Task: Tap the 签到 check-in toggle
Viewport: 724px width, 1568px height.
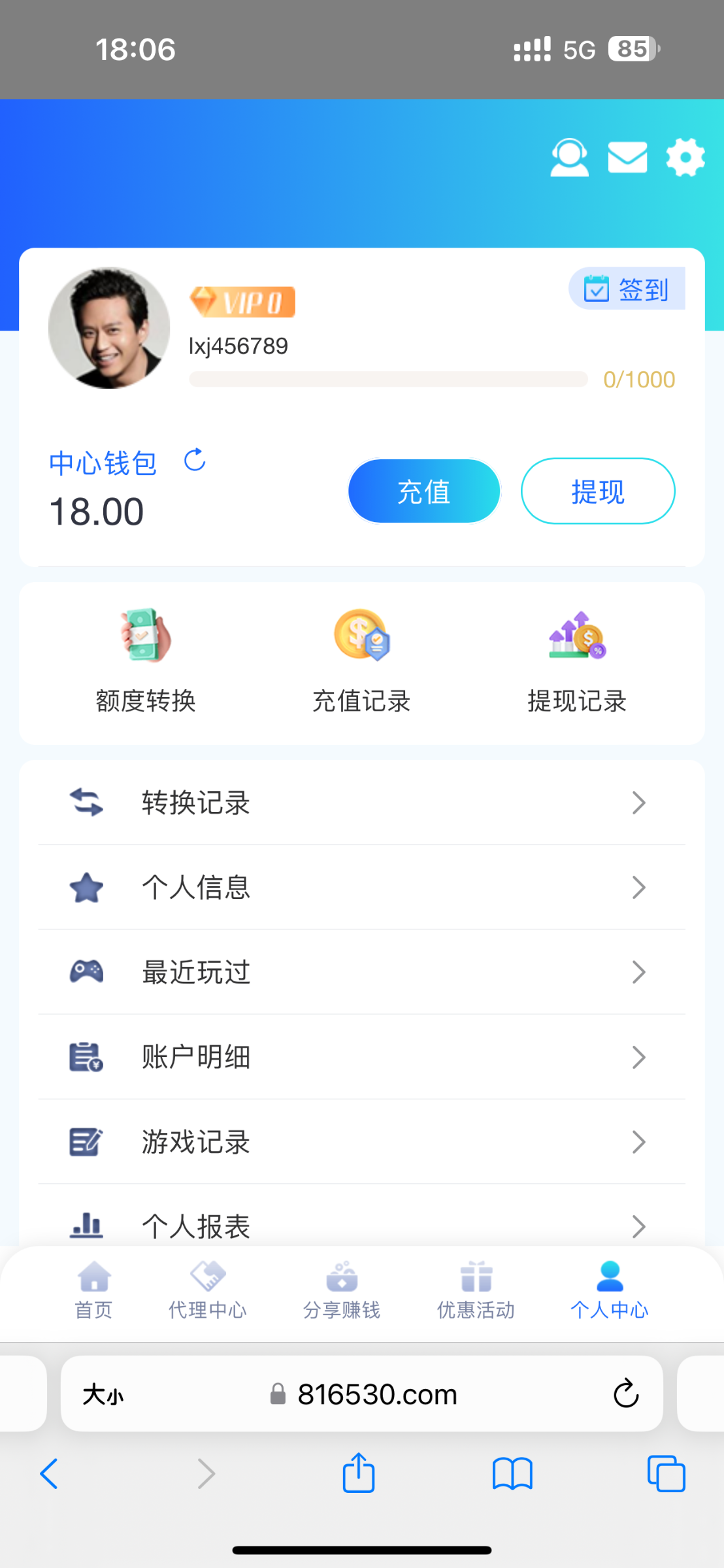Action: tap(625, 289)
